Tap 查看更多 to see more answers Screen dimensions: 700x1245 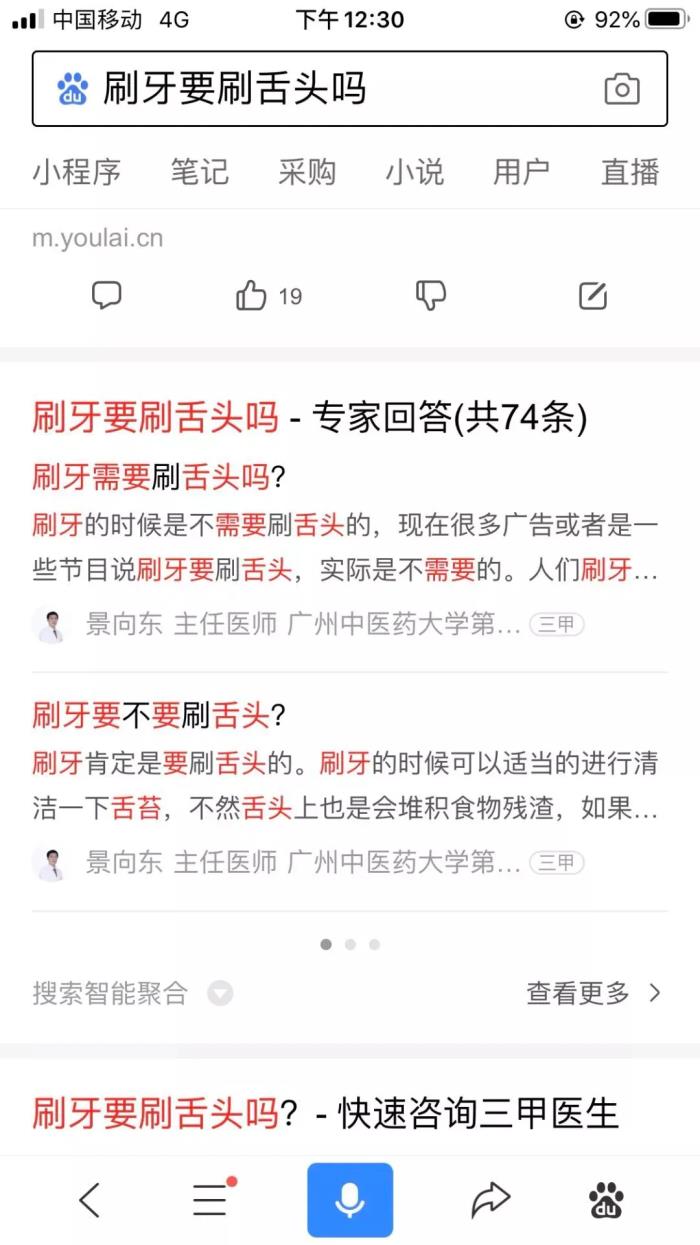593,993
